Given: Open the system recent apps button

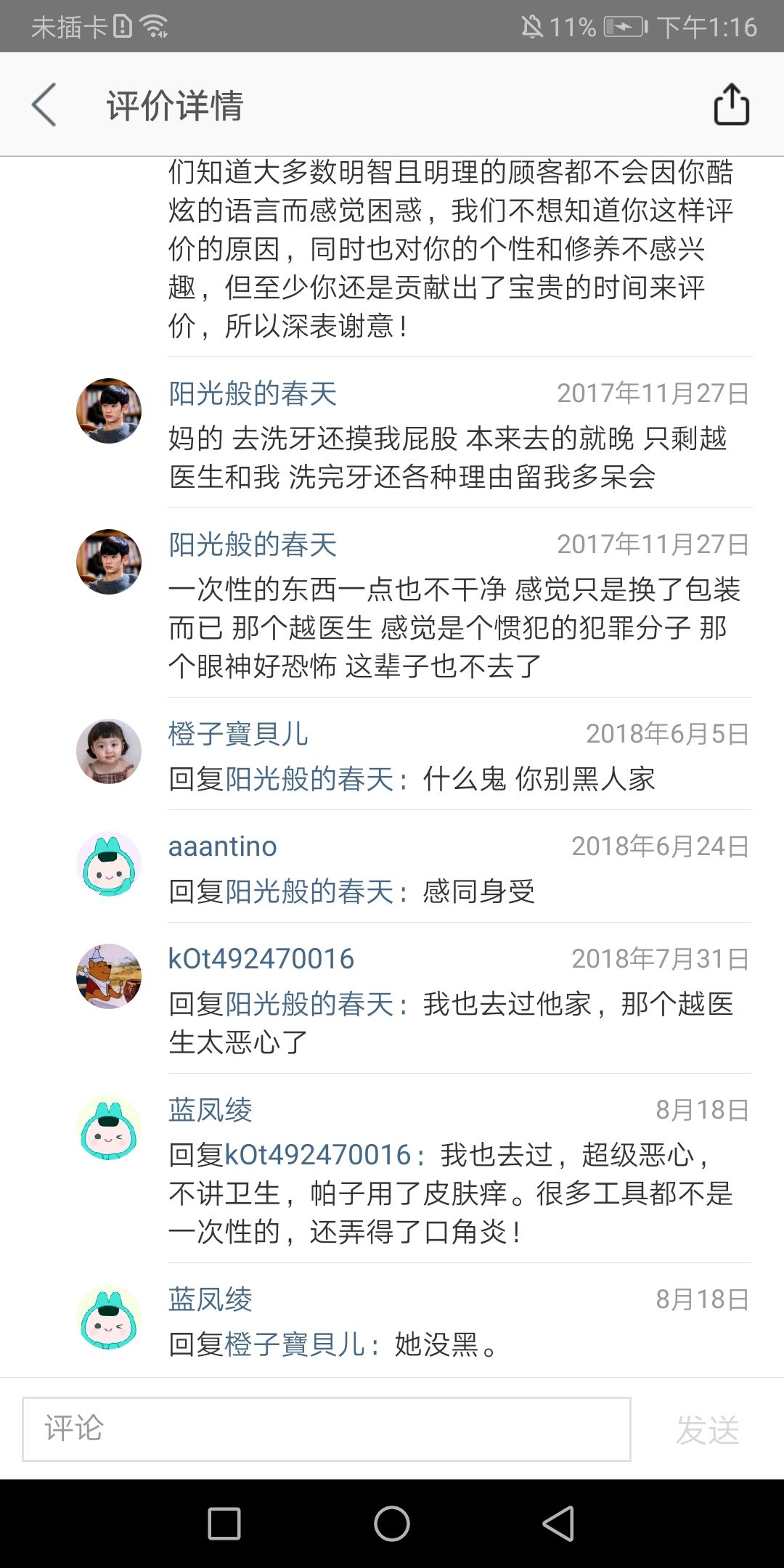Looking at the screenshot, I should (x=224, y=1523).
